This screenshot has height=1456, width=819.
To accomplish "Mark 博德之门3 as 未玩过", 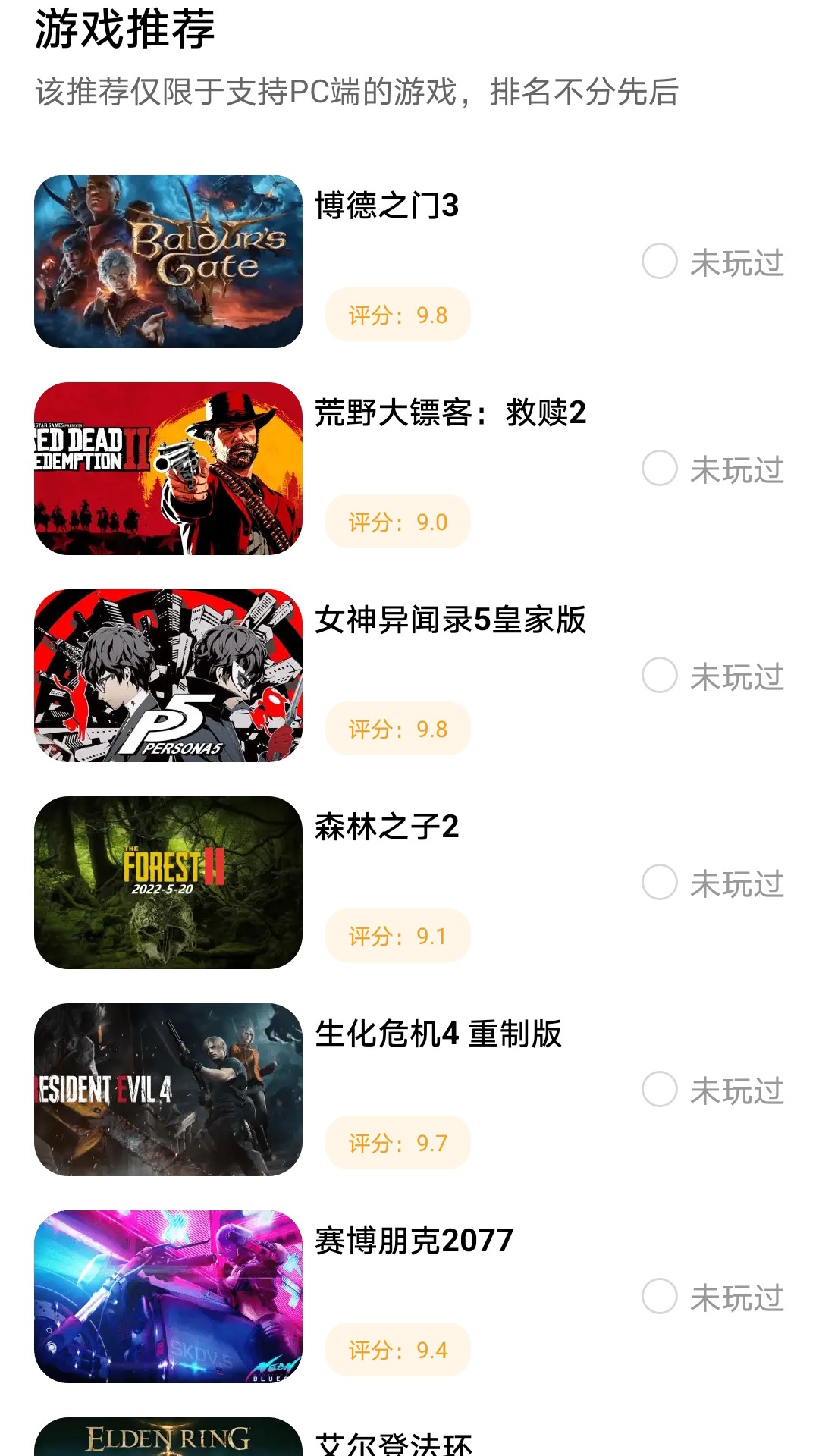I will coord(660,262).
